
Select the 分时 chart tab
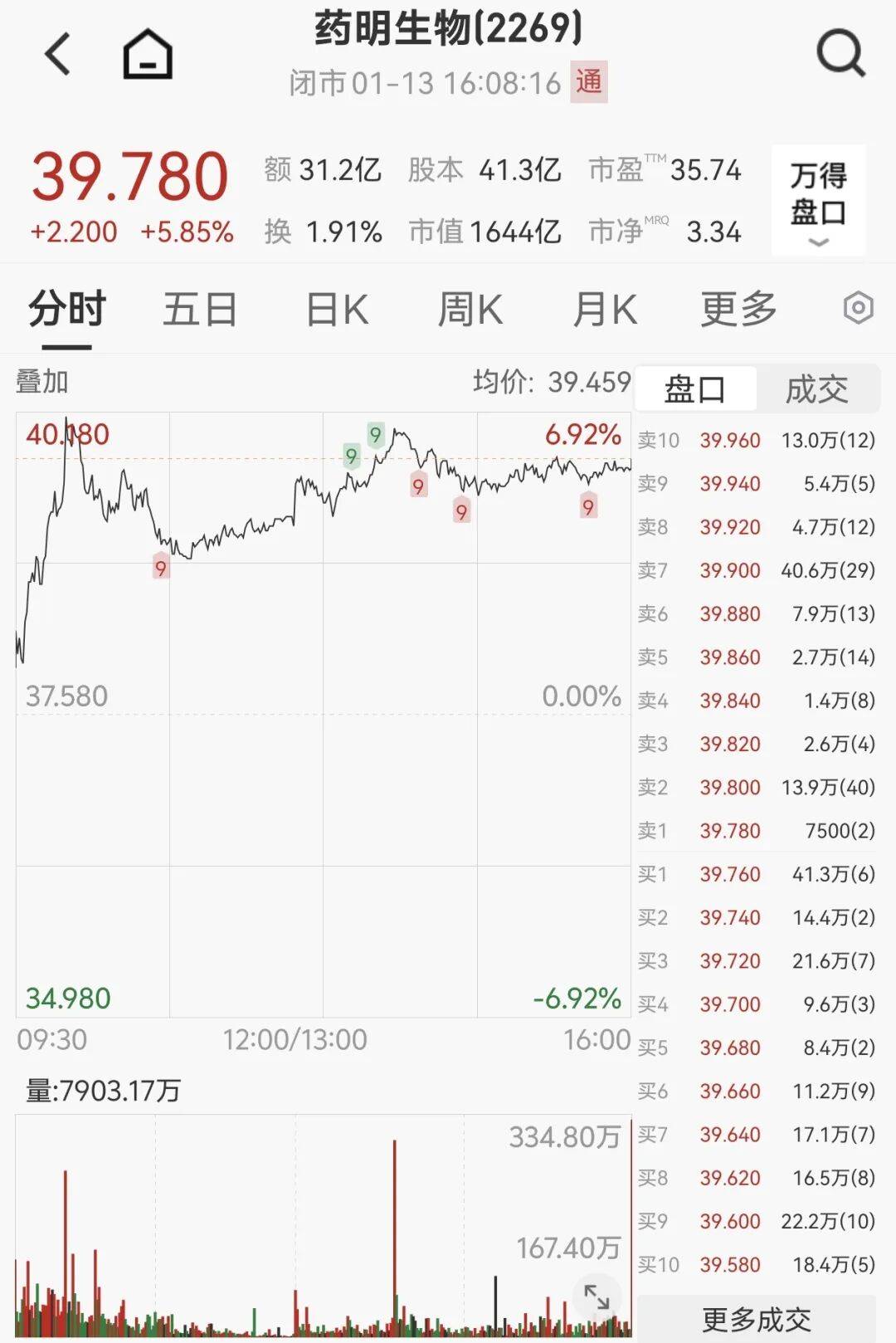[67, 310]
